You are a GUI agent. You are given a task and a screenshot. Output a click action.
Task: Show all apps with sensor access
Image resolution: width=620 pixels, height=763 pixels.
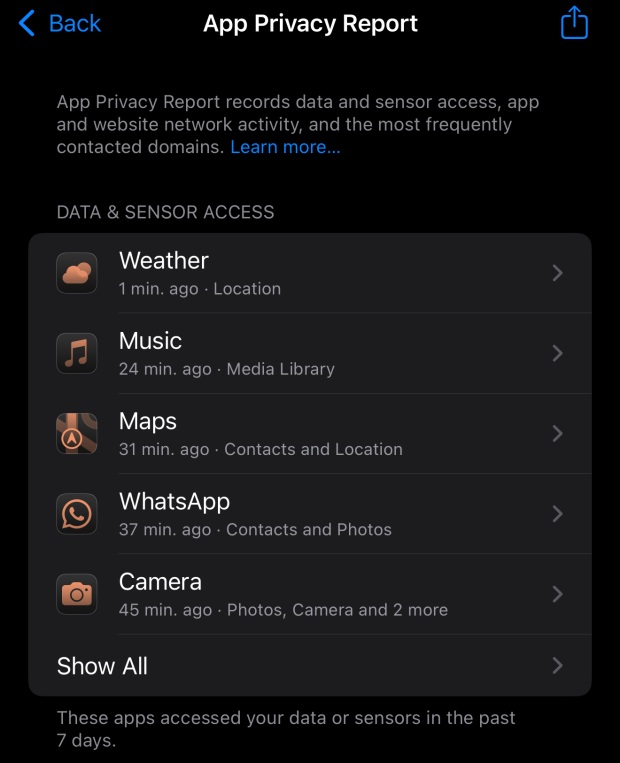click(310, 666)
